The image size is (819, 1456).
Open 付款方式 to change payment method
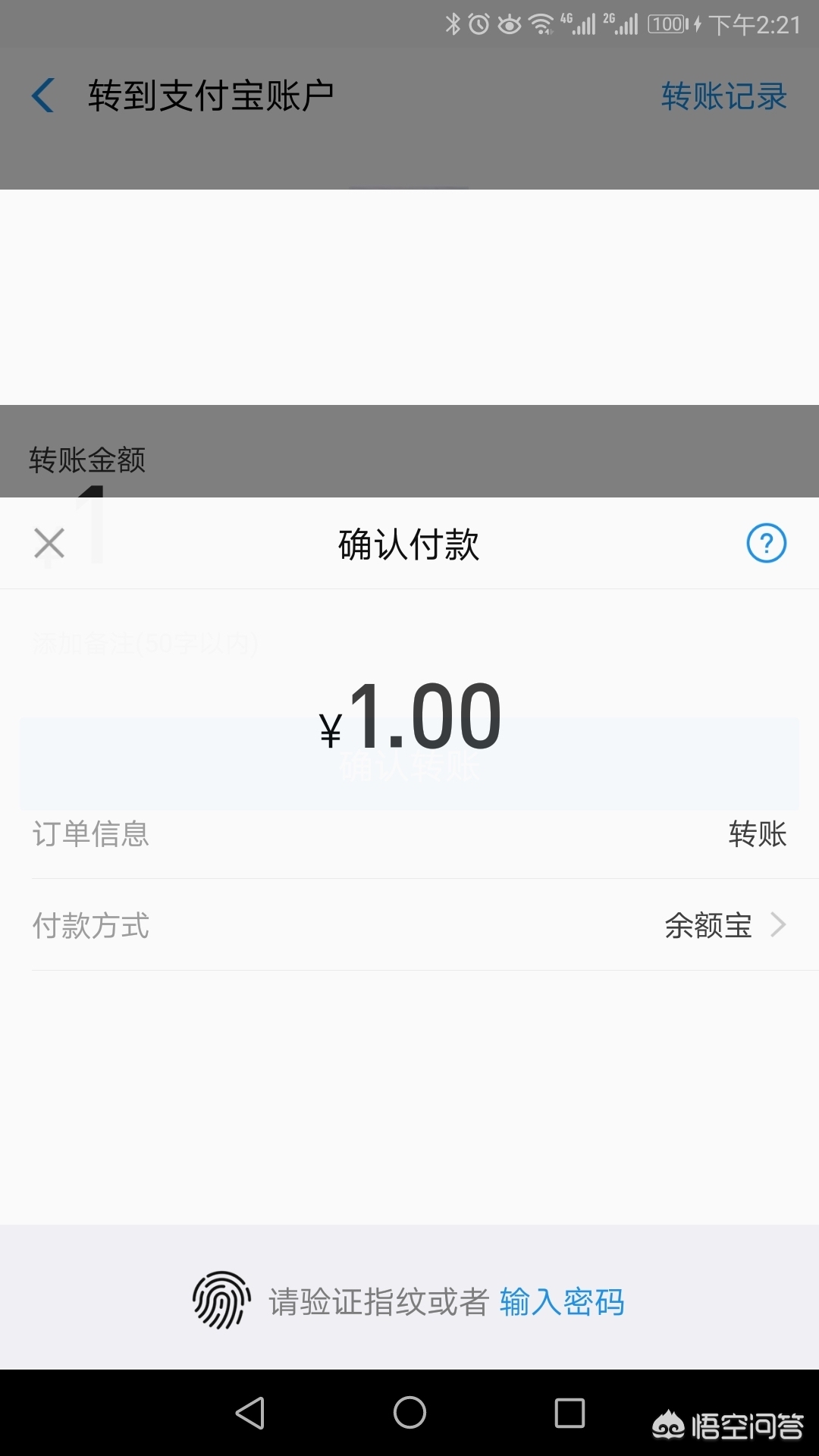(409, 925)
